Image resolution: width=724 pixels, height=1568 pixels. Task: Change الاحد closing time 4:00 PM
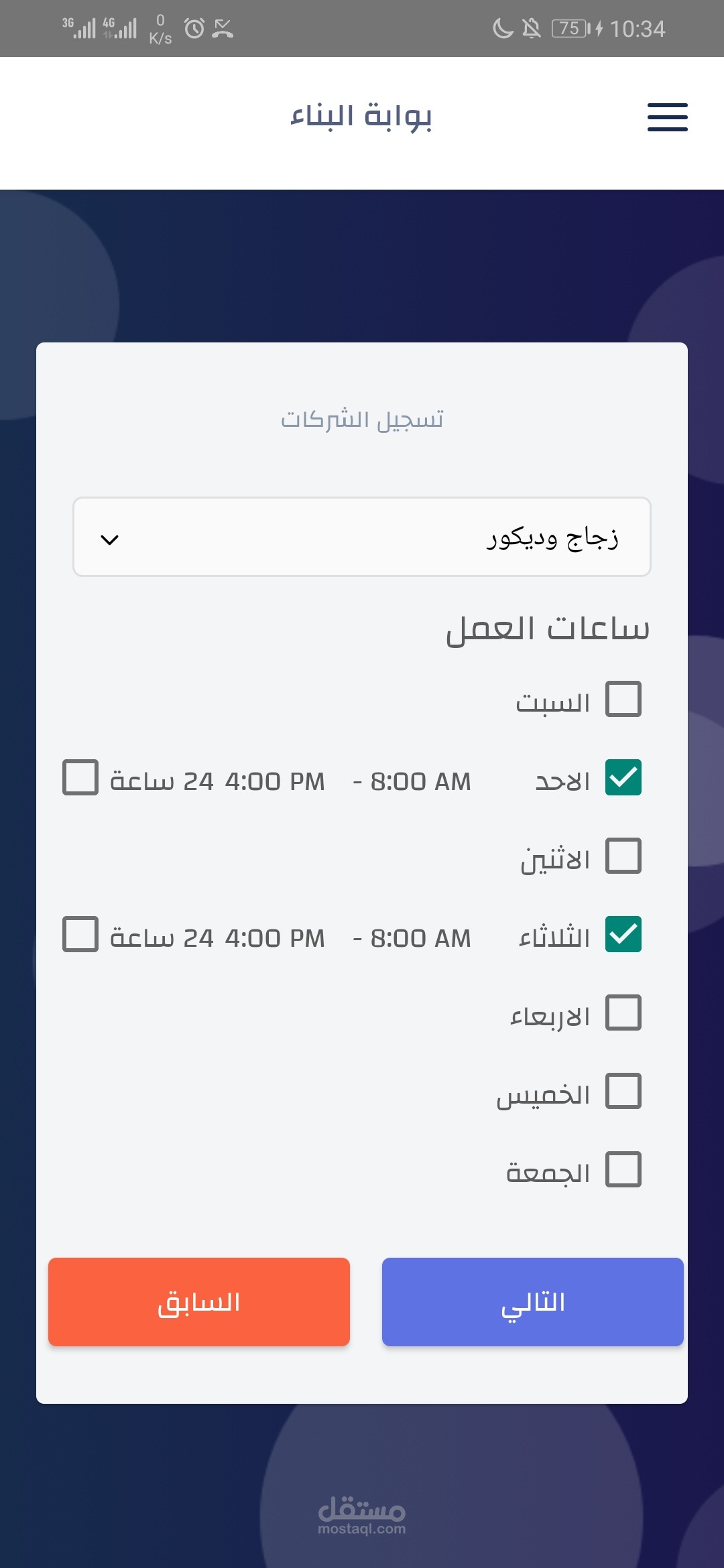[275, 781]
